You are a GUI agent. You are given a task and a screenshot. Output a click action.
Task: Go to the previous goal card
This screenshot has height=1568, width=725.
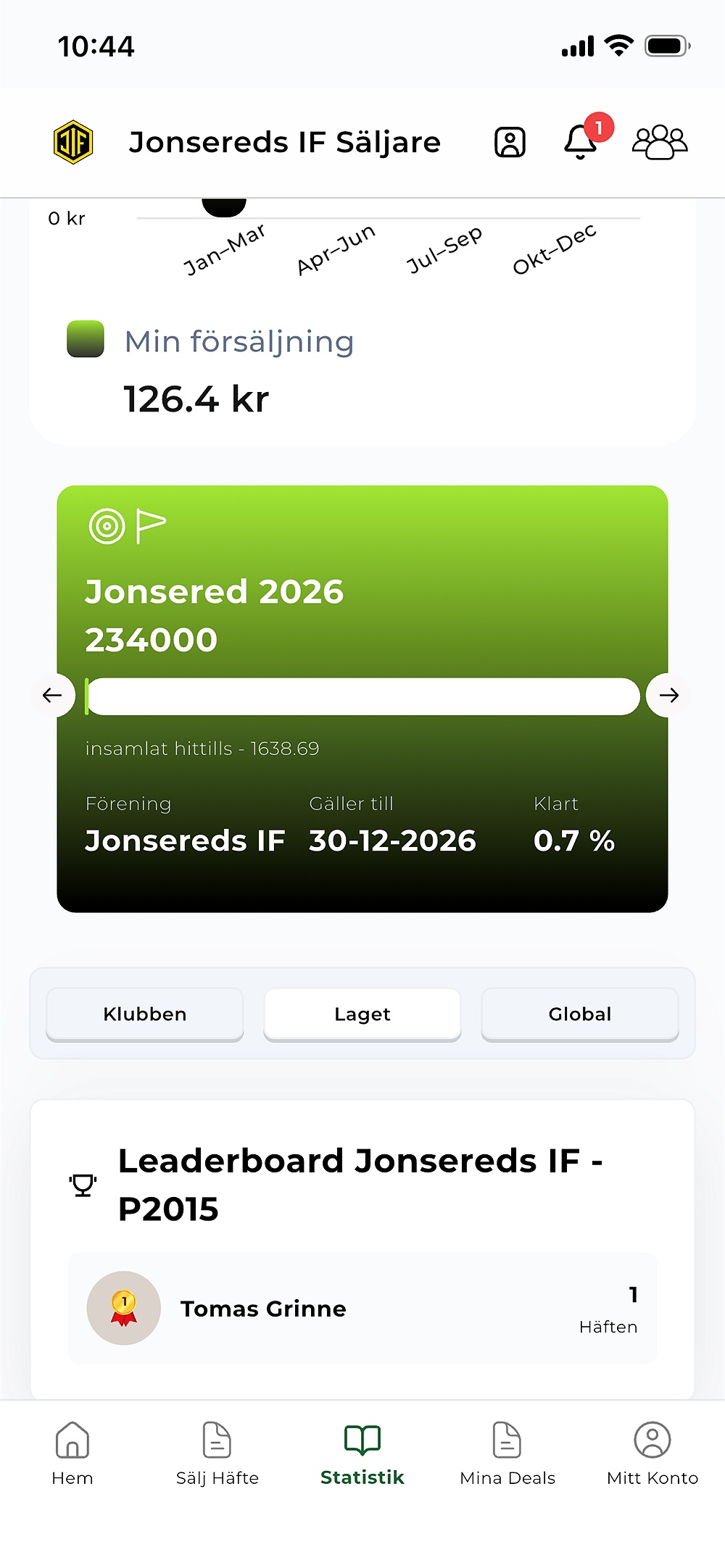53,696
